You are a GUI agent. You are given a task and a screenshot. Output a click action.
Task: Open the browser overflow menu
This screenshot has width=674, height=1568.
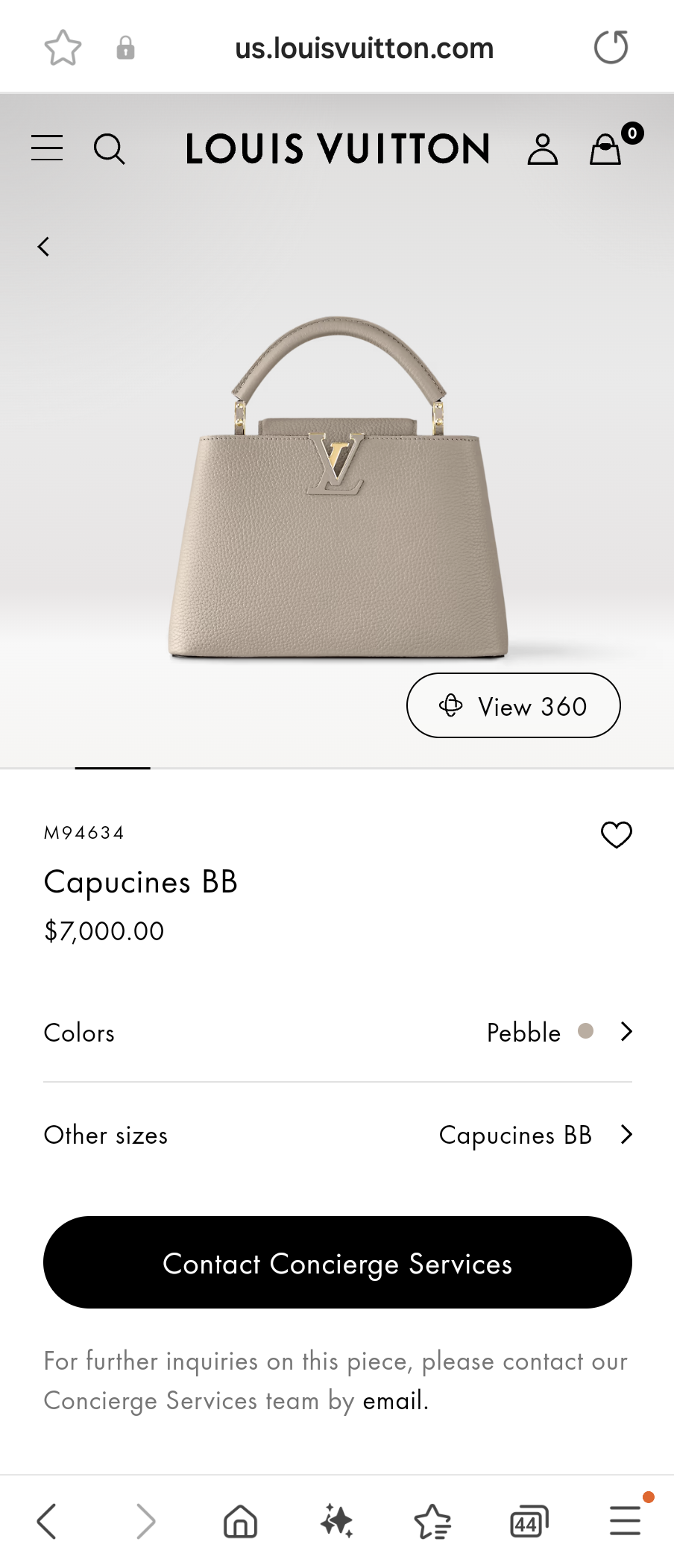pyautogui.click(x=625, y=1521)
